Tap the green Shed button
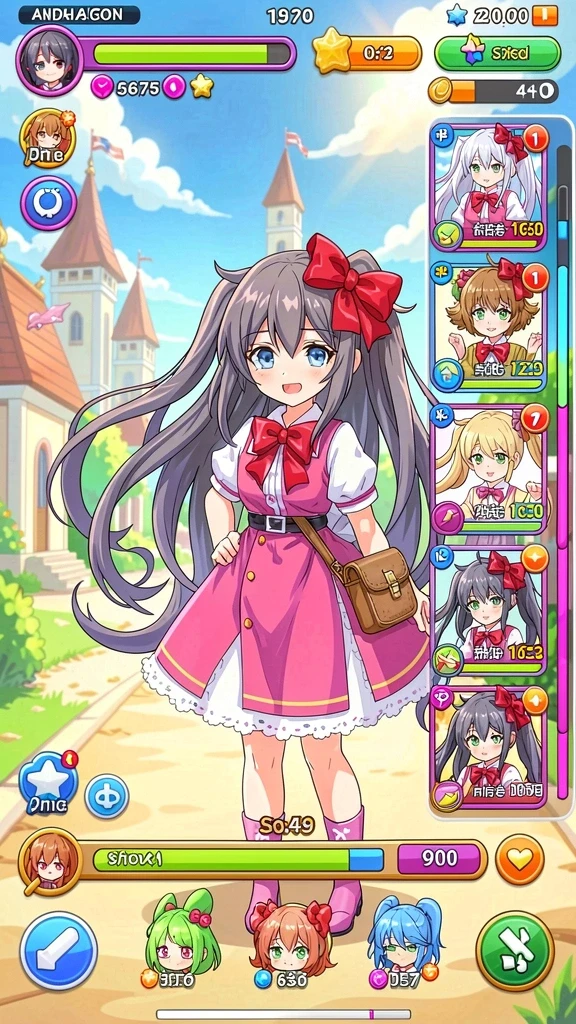Image resolution: width=576 pixels, height=1024 pixels. pyautogui.click(x=498, y=53)
